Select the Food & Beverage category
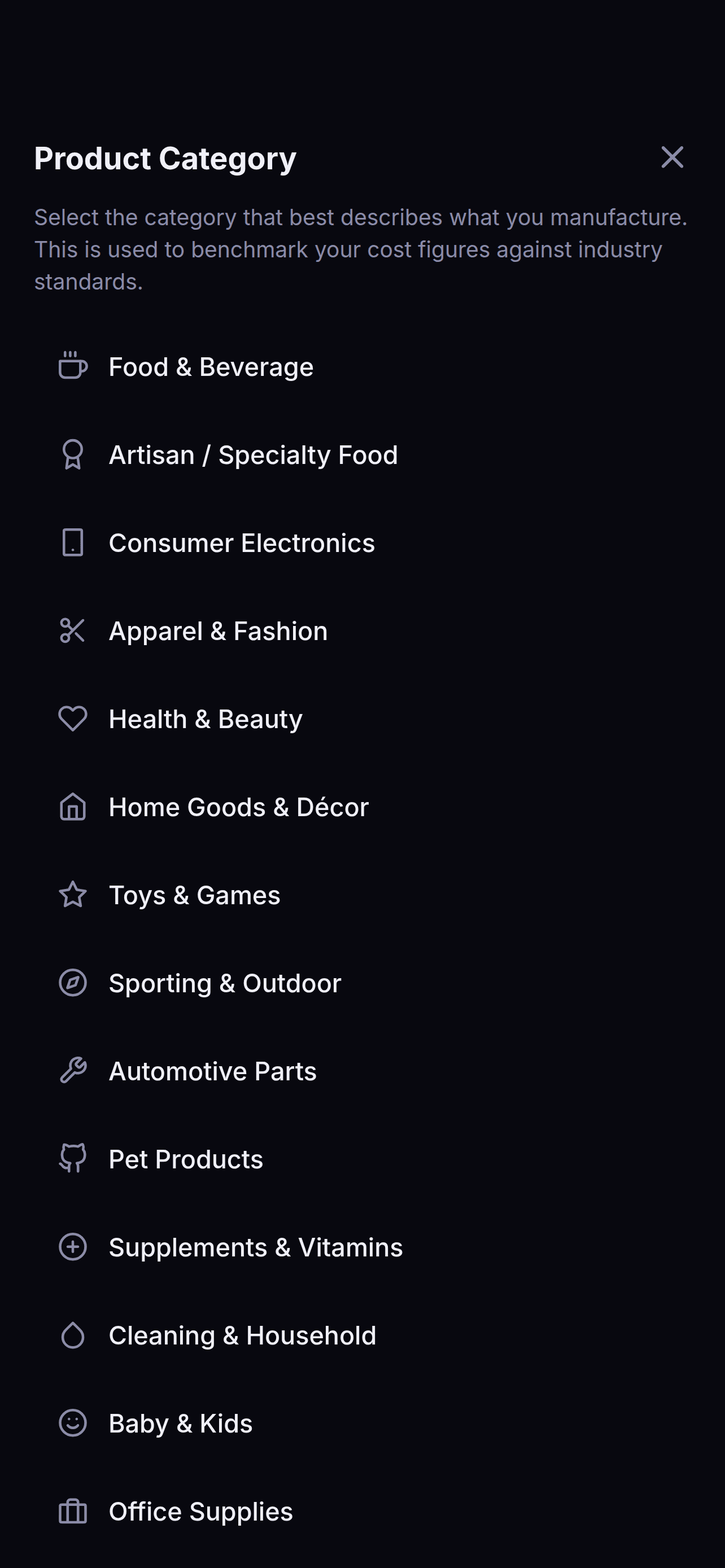 (x=211, y=366)
